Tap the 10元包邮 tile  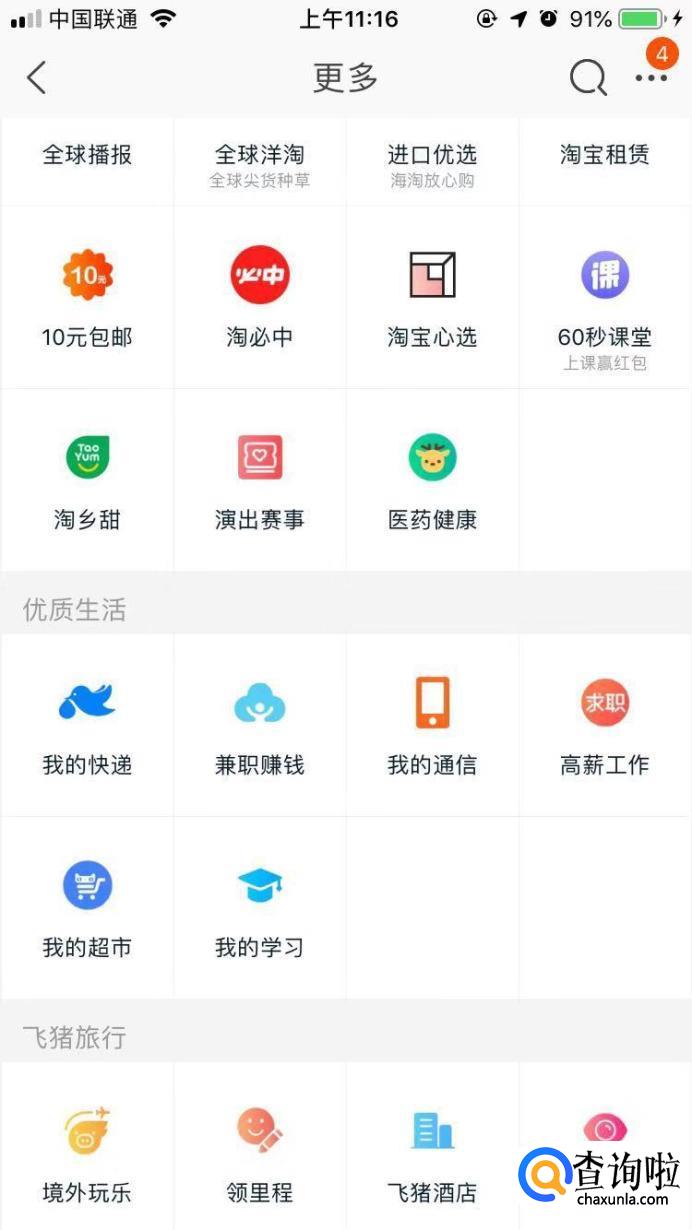pos(87,297)
